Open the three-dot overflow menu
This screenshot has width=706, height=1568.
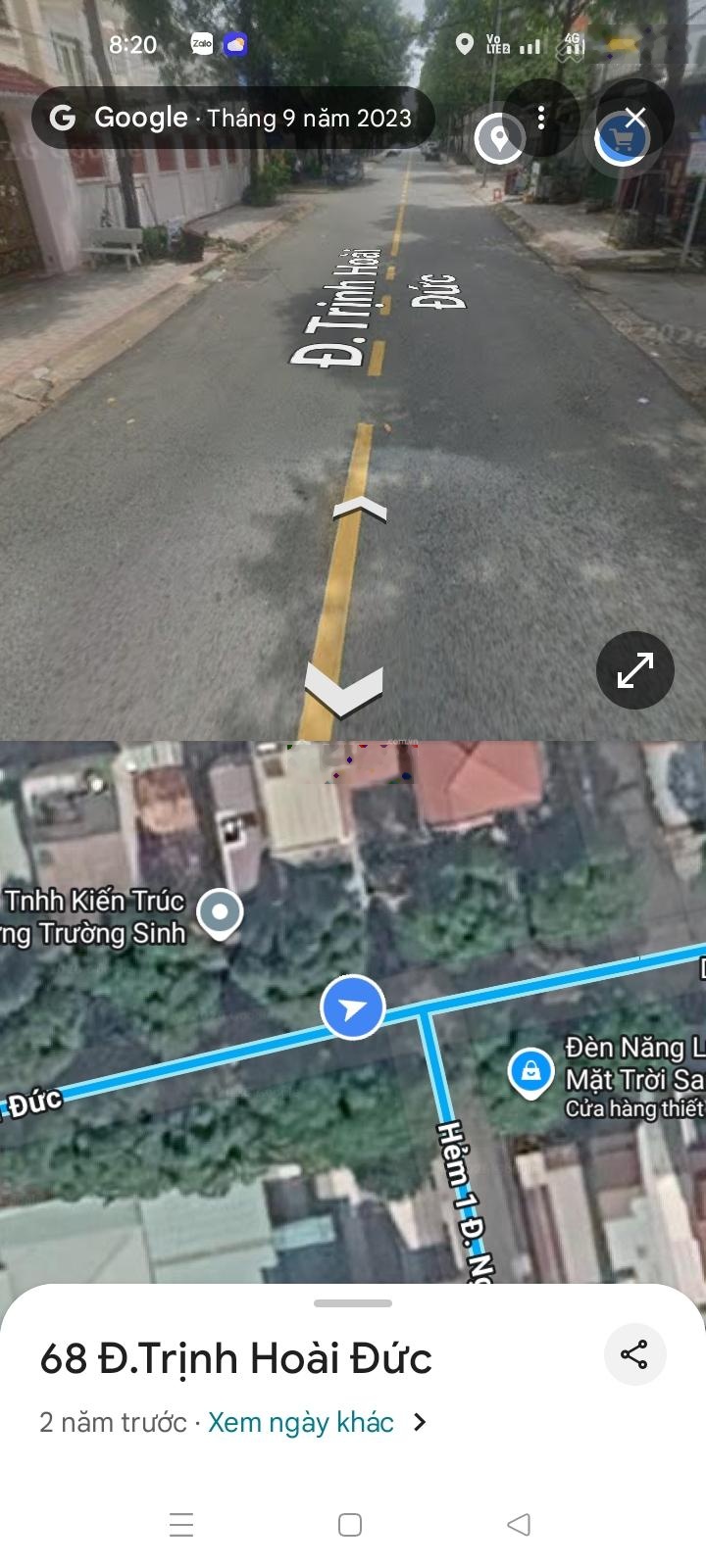tap(541, 118)
